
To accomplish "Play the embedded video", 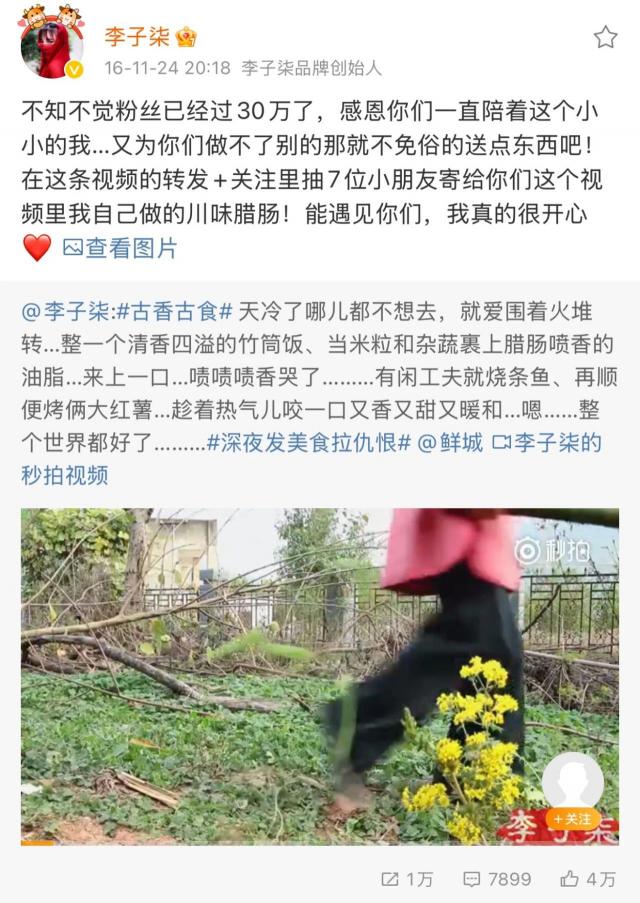I will click(x=320, y=675).
